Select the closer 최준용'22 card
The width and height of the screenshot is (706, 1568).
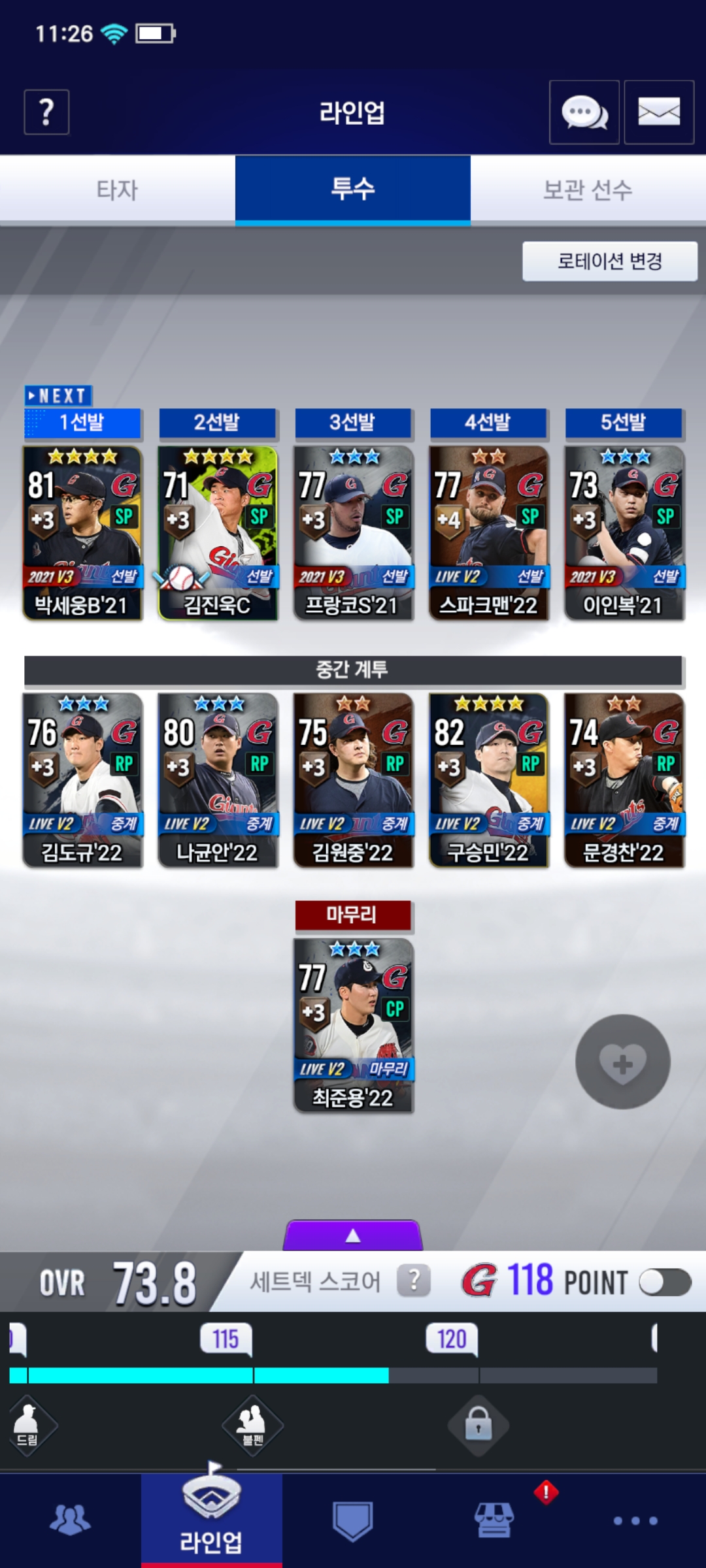(353, 1026)
